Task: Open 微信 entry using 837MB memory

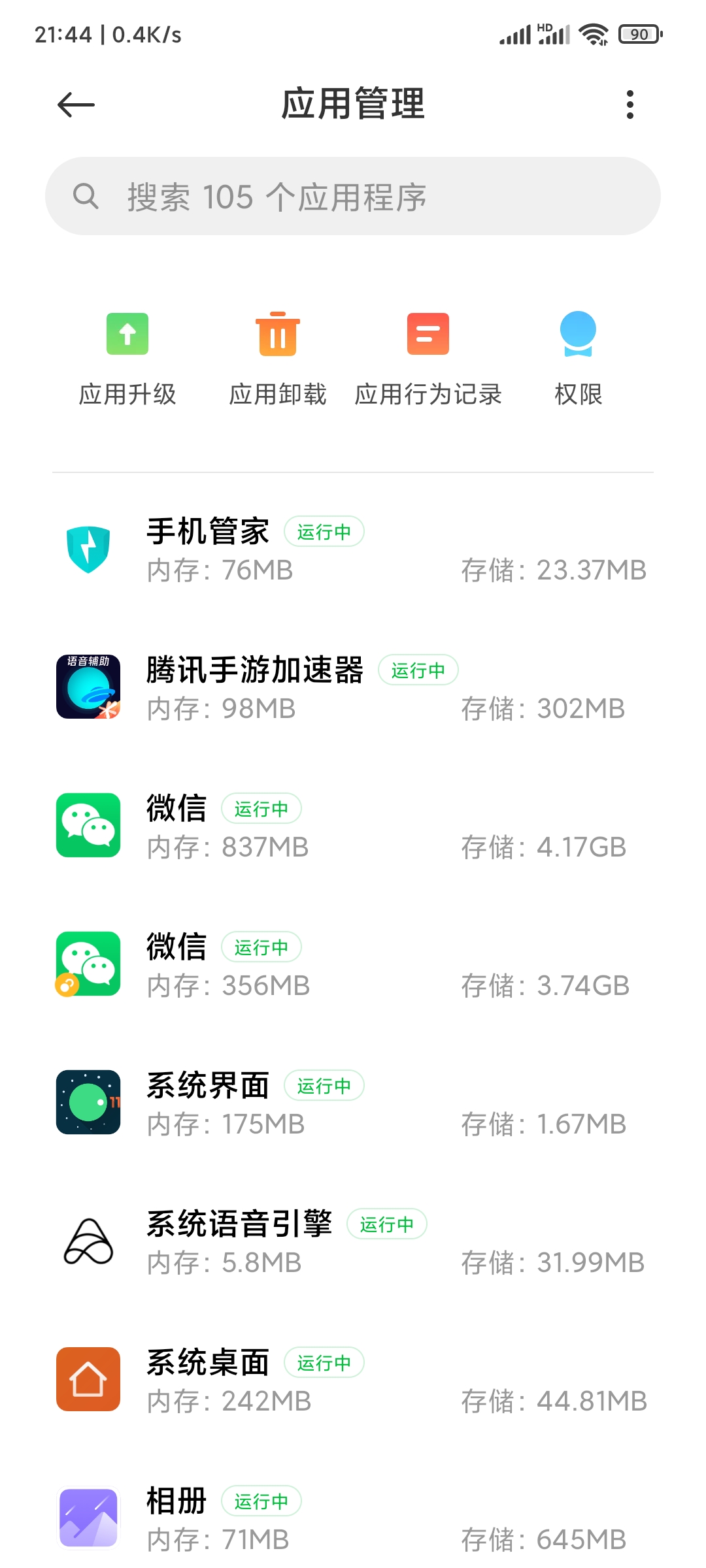Action: (353, 826)
